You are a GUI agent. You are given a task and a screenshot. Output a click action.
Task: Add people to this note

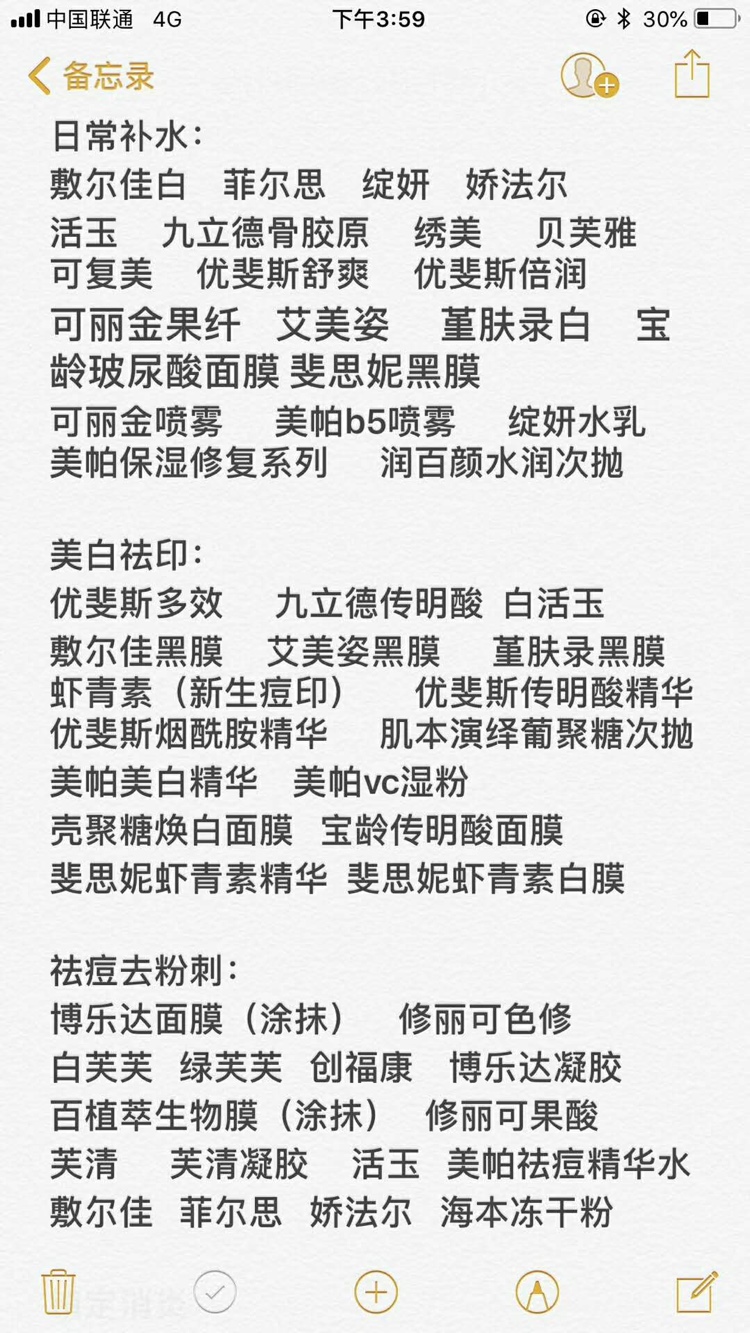pyautogui.click(x=588, y=76)
